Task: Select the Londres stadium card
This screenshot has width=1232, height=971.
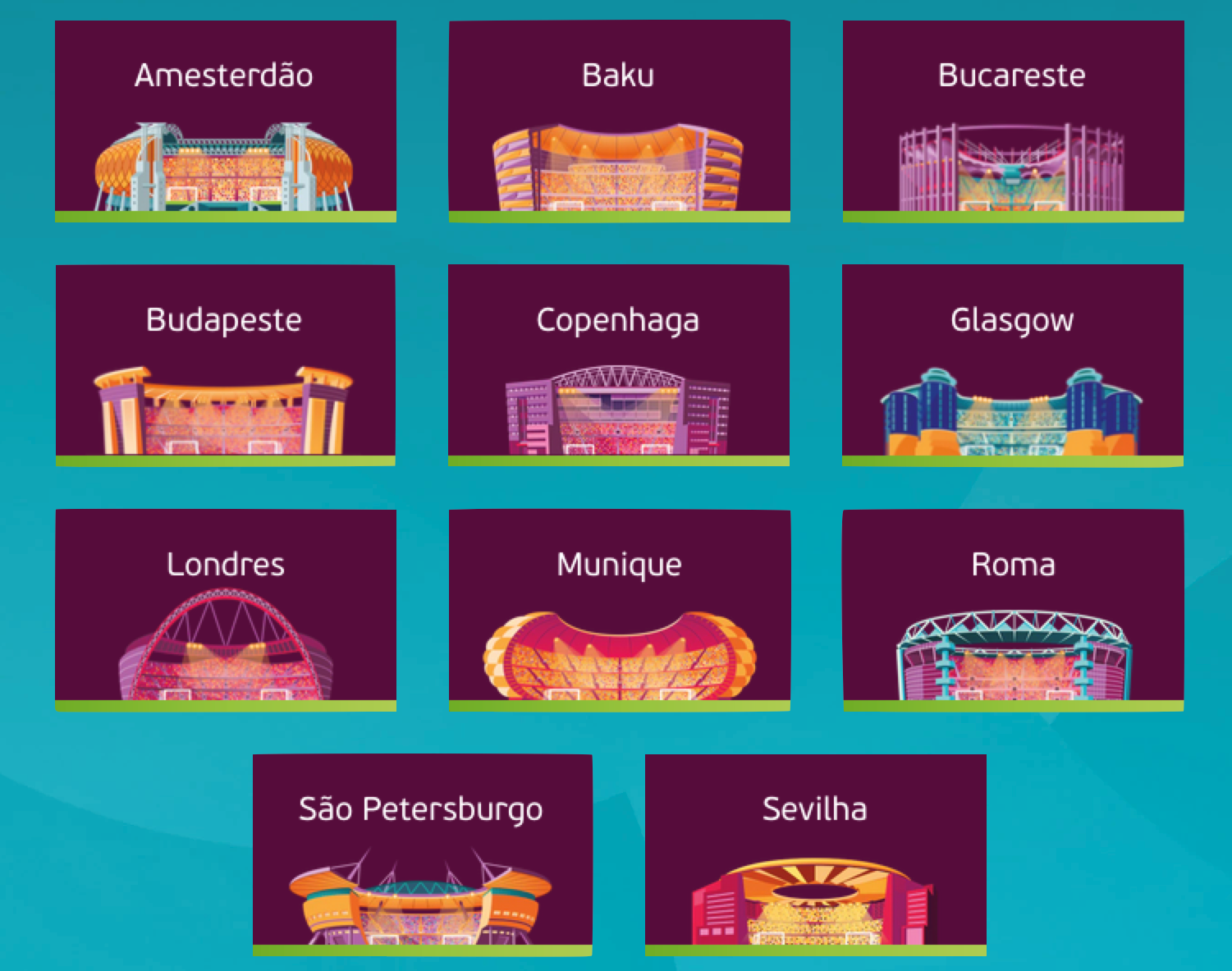Action: click(225, 610)
